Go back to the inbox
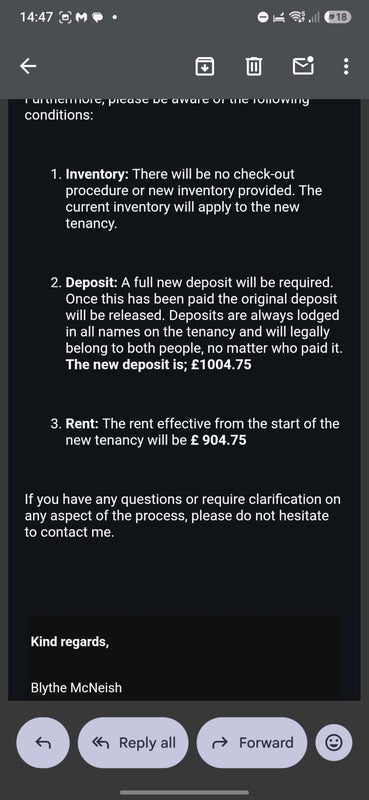 28,66
